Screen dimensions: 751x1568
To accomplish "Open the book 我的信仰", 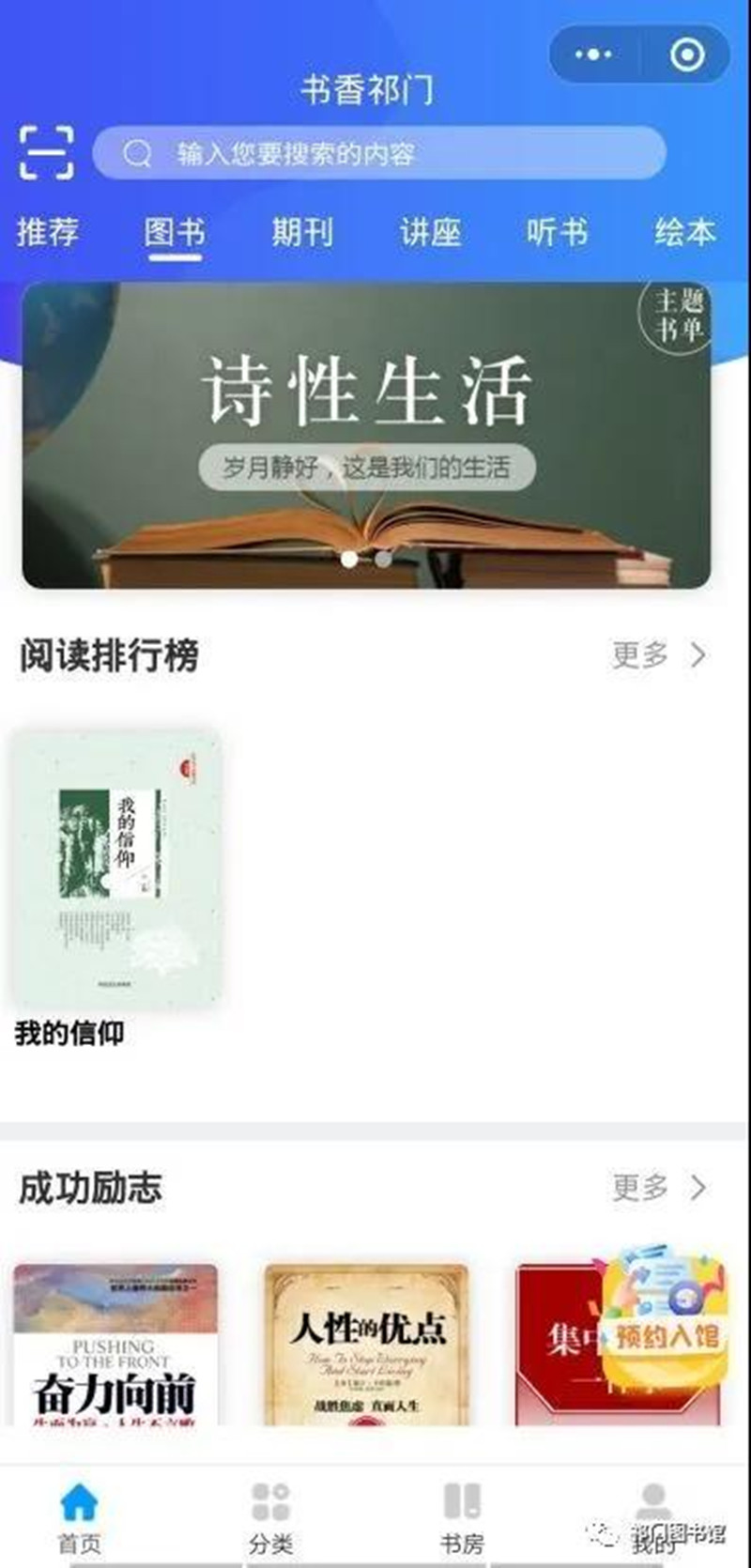I will [x=115, y=870].
